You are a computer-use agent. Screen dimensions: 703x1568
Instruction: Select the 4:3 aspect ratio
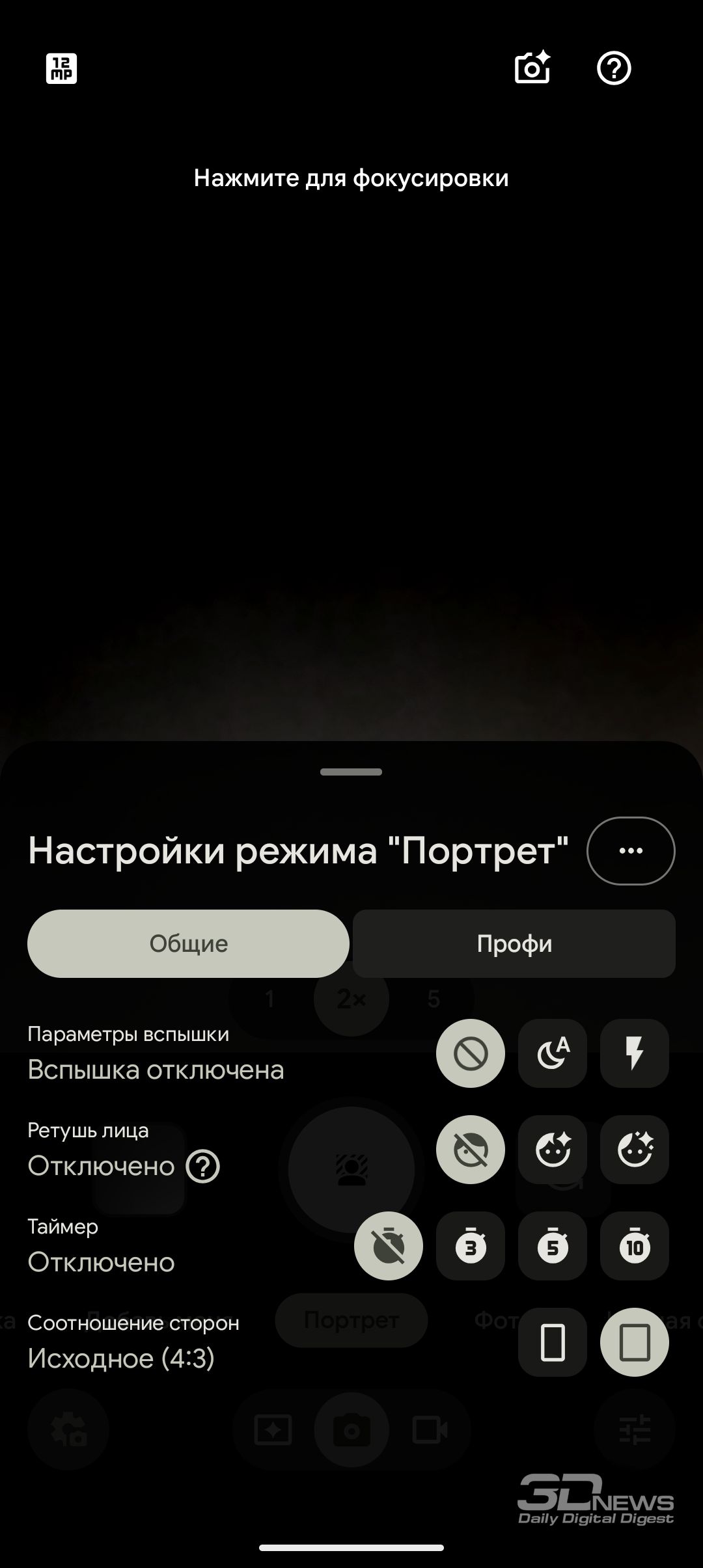[x=635, y=1342]
